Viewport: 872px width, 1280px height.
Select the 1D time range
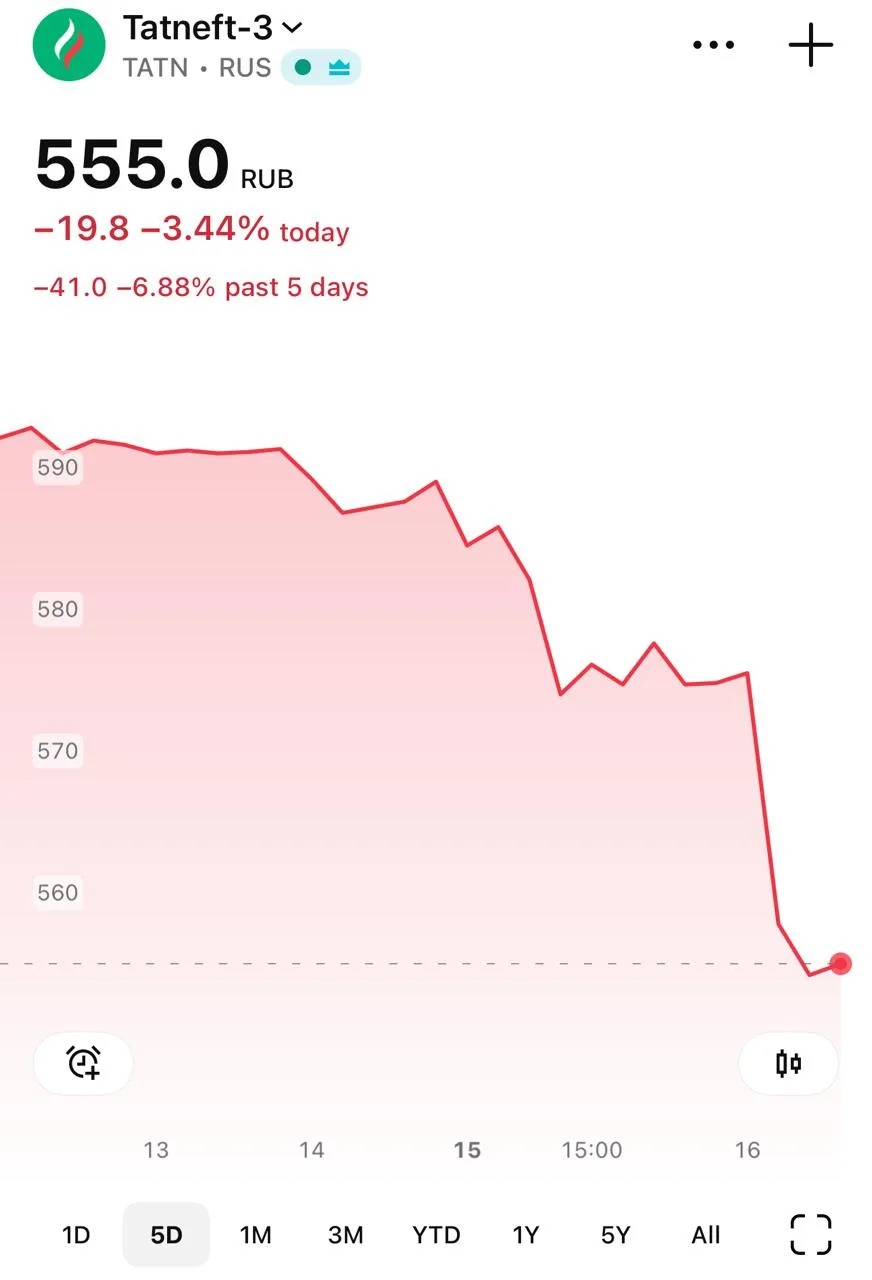pyautogui.click(x=76, y=1235)
